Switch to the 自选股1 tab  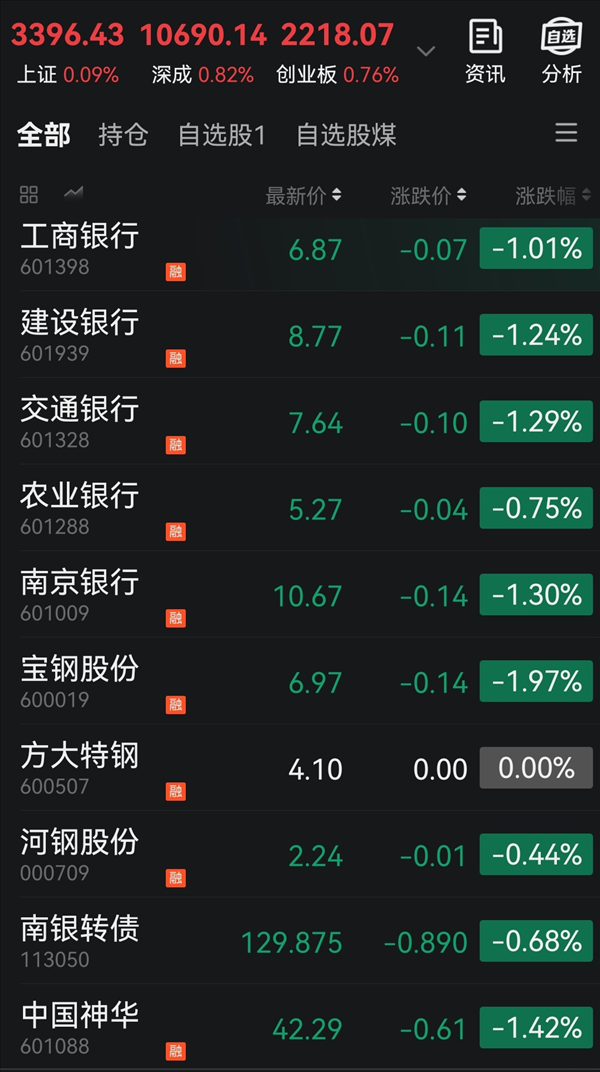(x=221, y=135)
